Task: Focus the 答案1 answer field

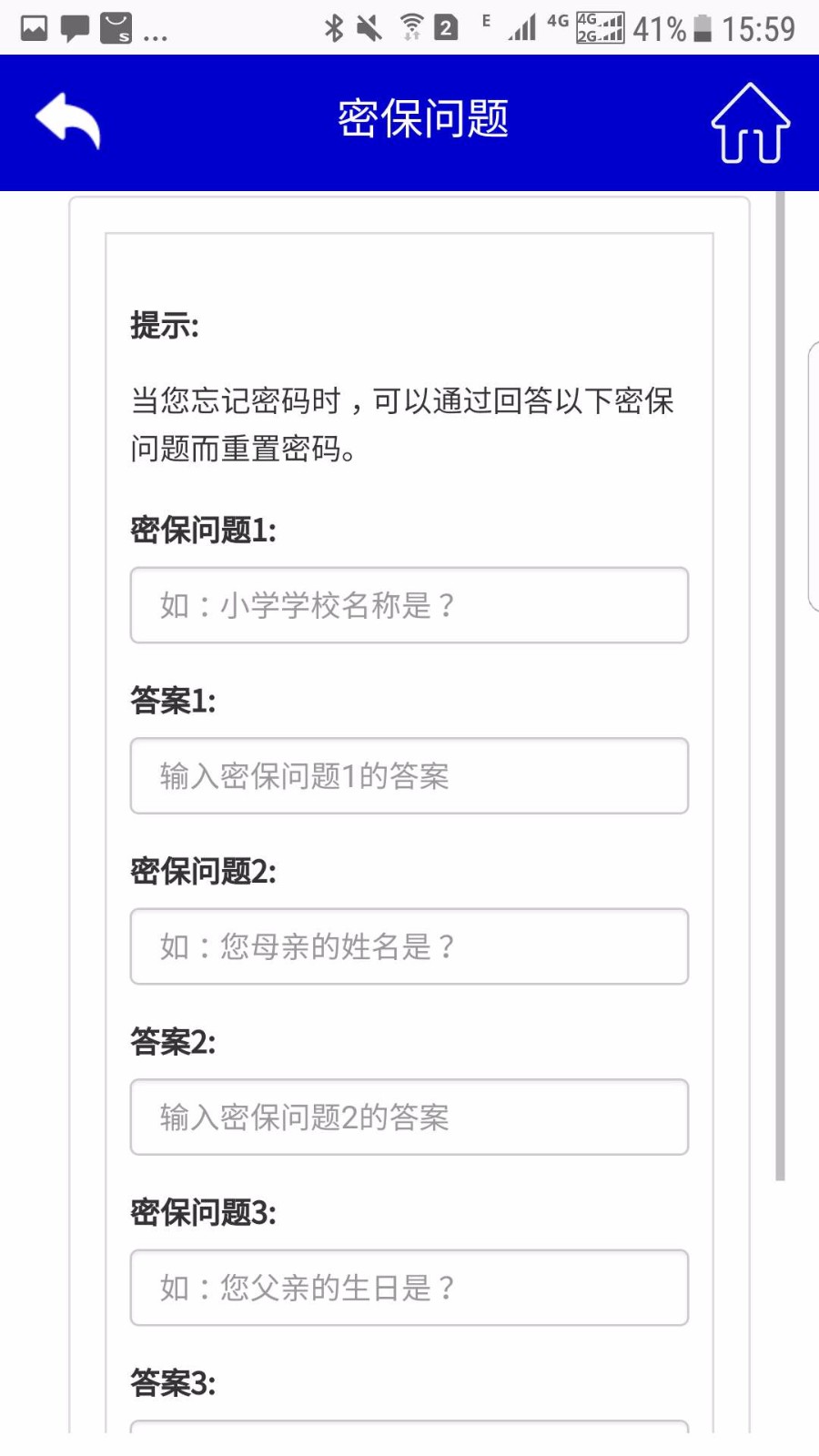Action: (x=409, y=776)
